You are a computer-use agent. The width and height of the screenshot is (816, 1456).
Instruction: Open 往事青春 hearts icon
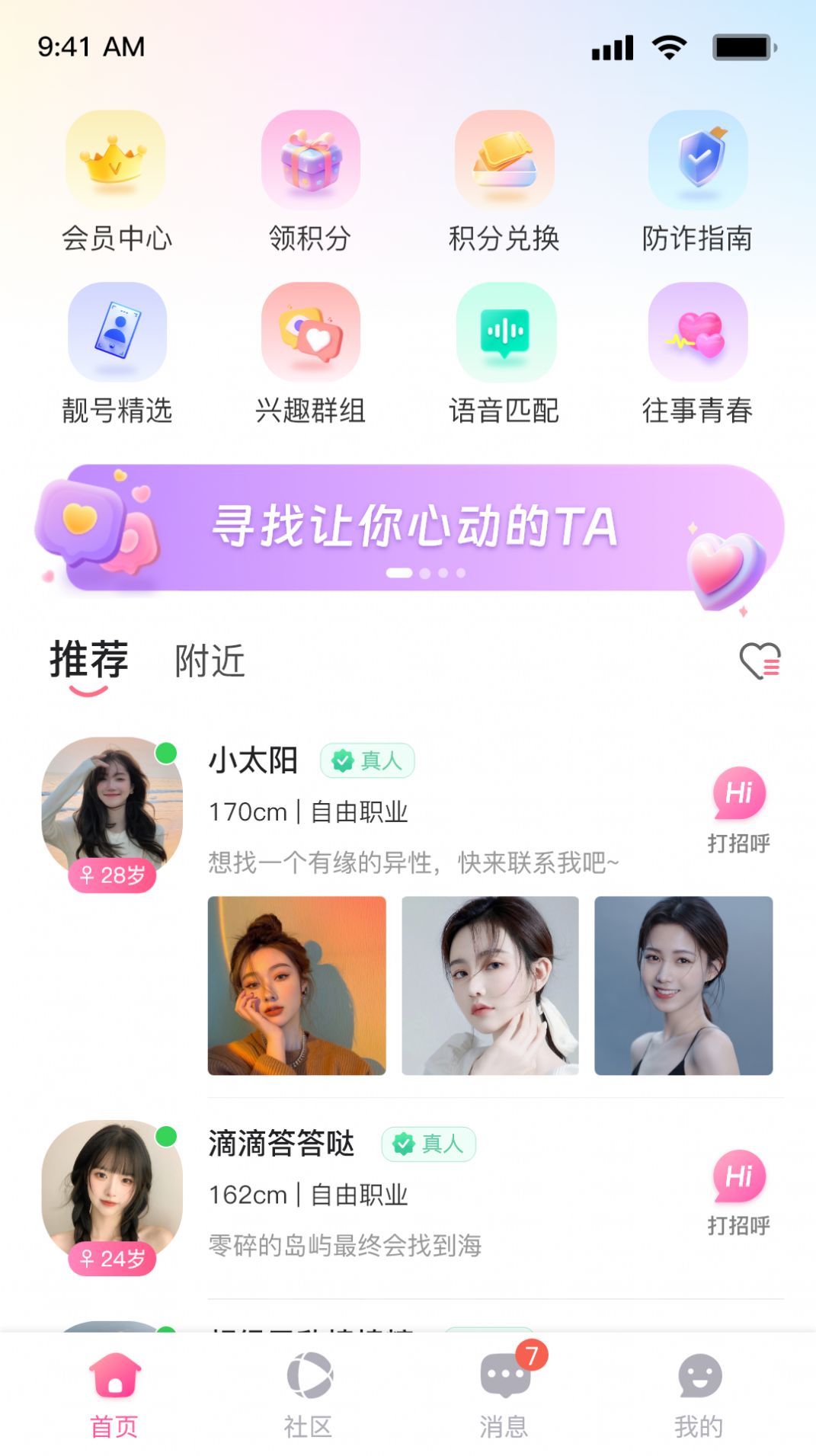click(698, 333)
